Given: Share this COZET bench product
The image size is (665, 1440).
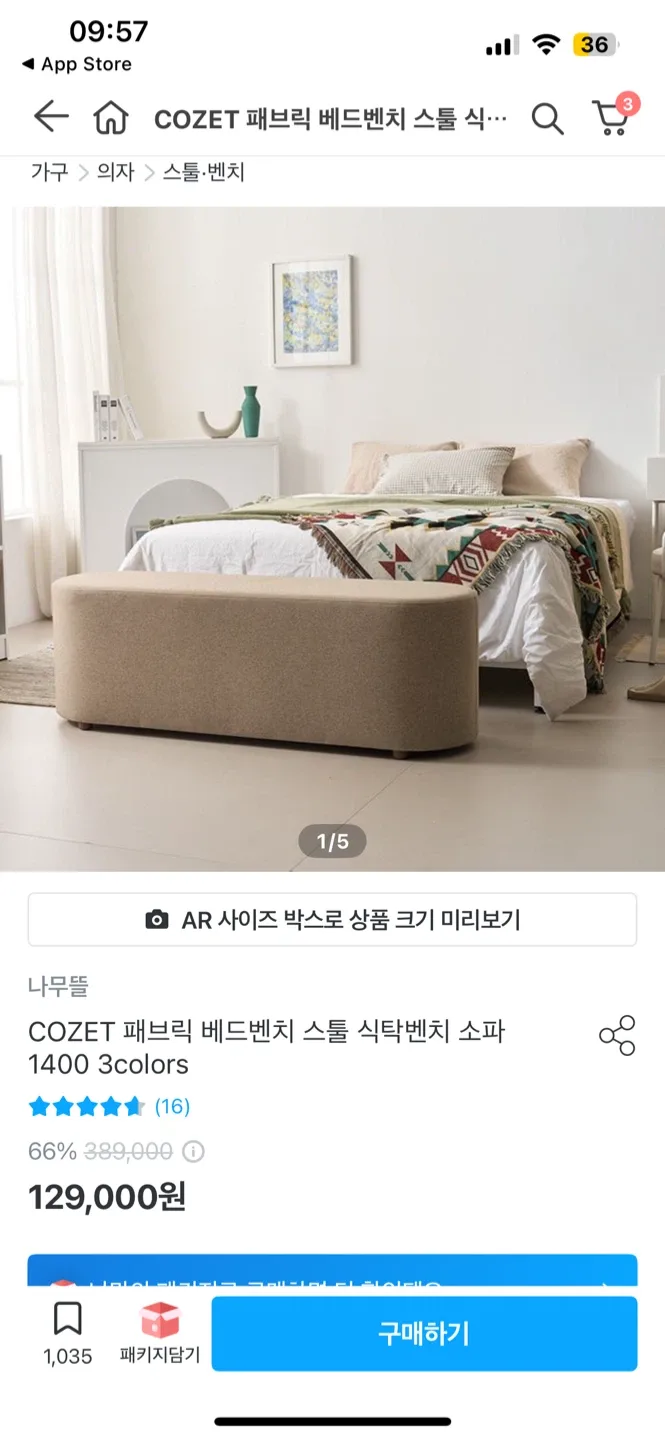Looking at the screenshot, I should (617, 1035).
